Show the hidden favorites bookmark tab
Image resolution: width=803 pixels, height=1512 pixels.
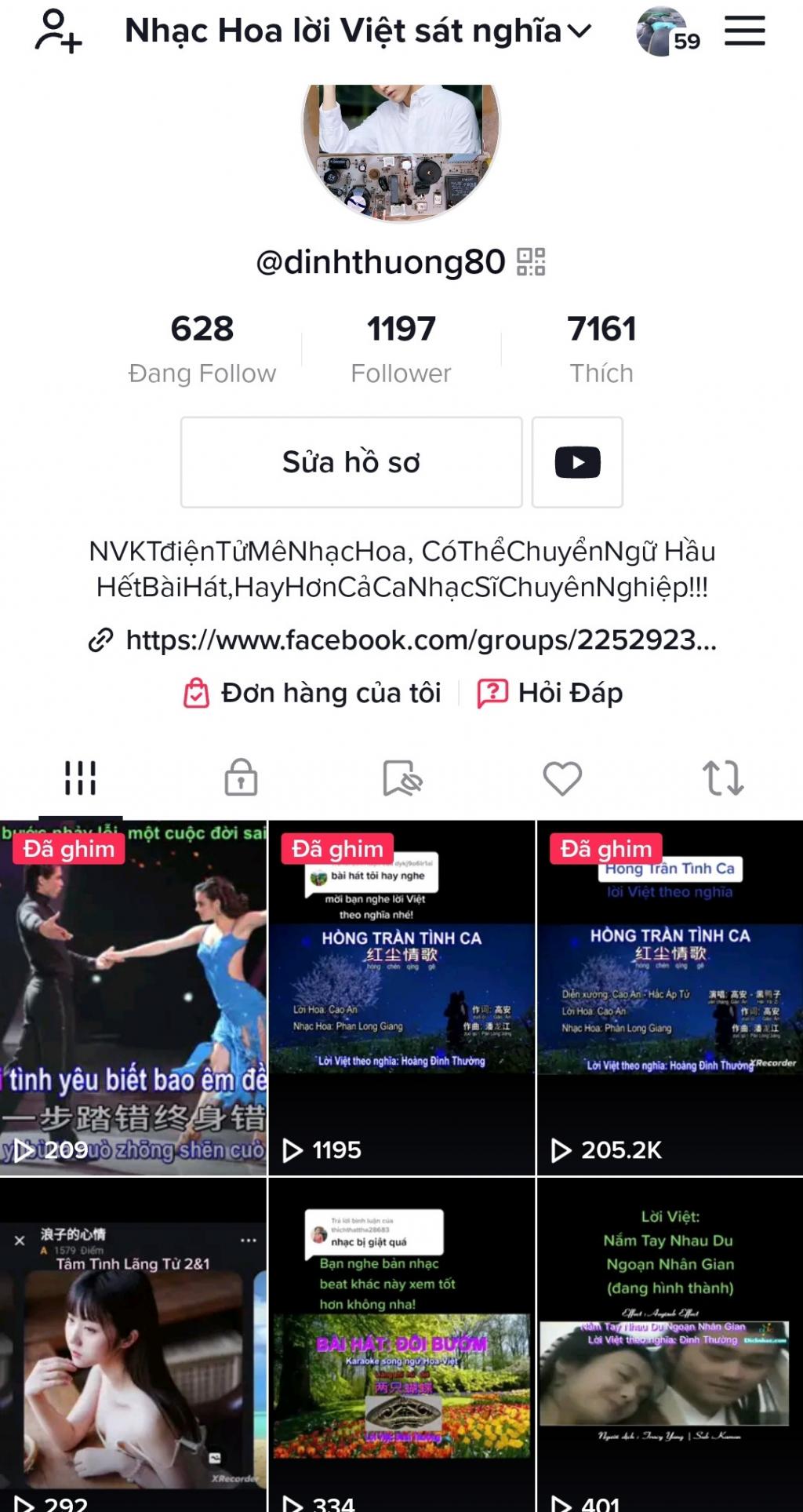(x=401, y=778)
